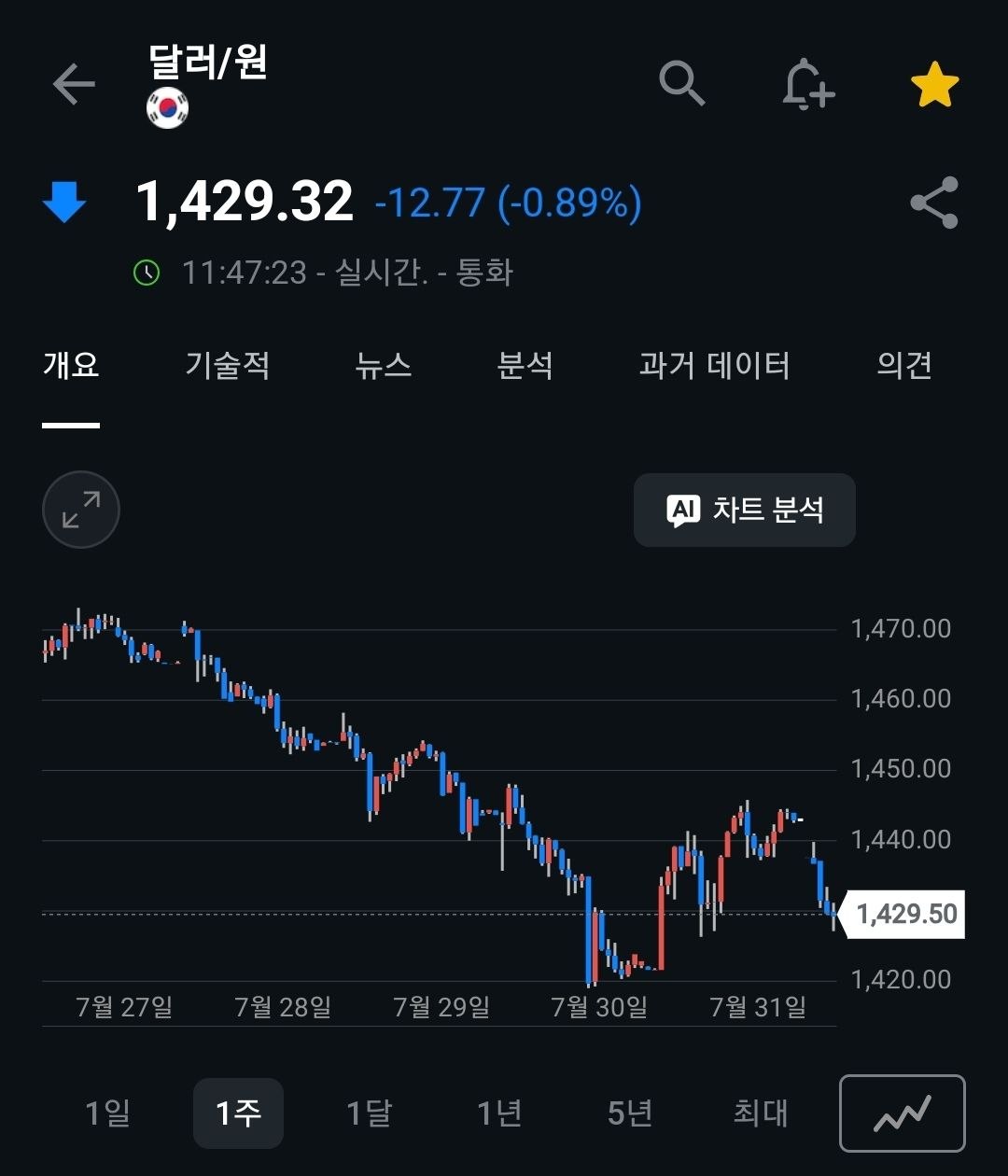
Task: Select the 1주 chart range
Action: [238, 1113]
